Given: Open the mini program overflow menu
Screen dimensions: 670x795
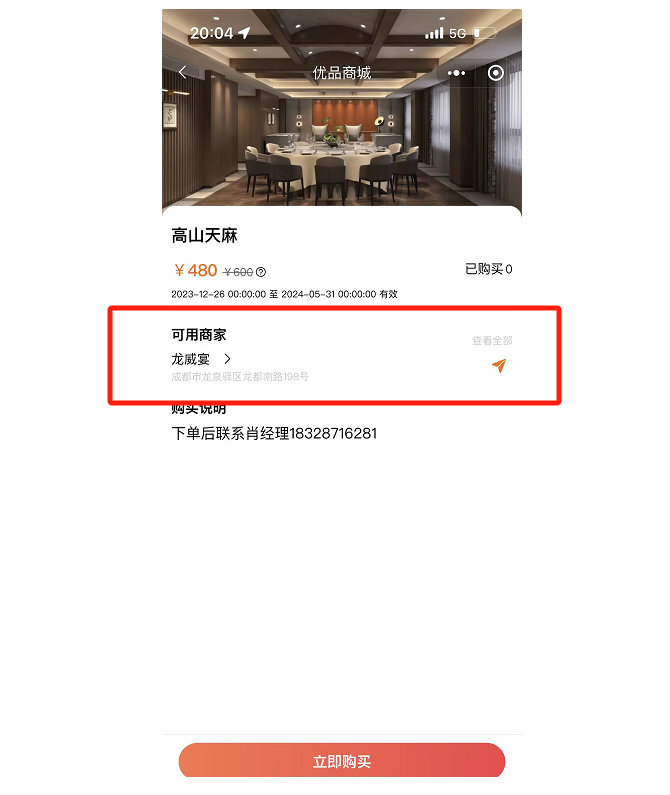Looking at the screenshot, I should click(457, 73).
